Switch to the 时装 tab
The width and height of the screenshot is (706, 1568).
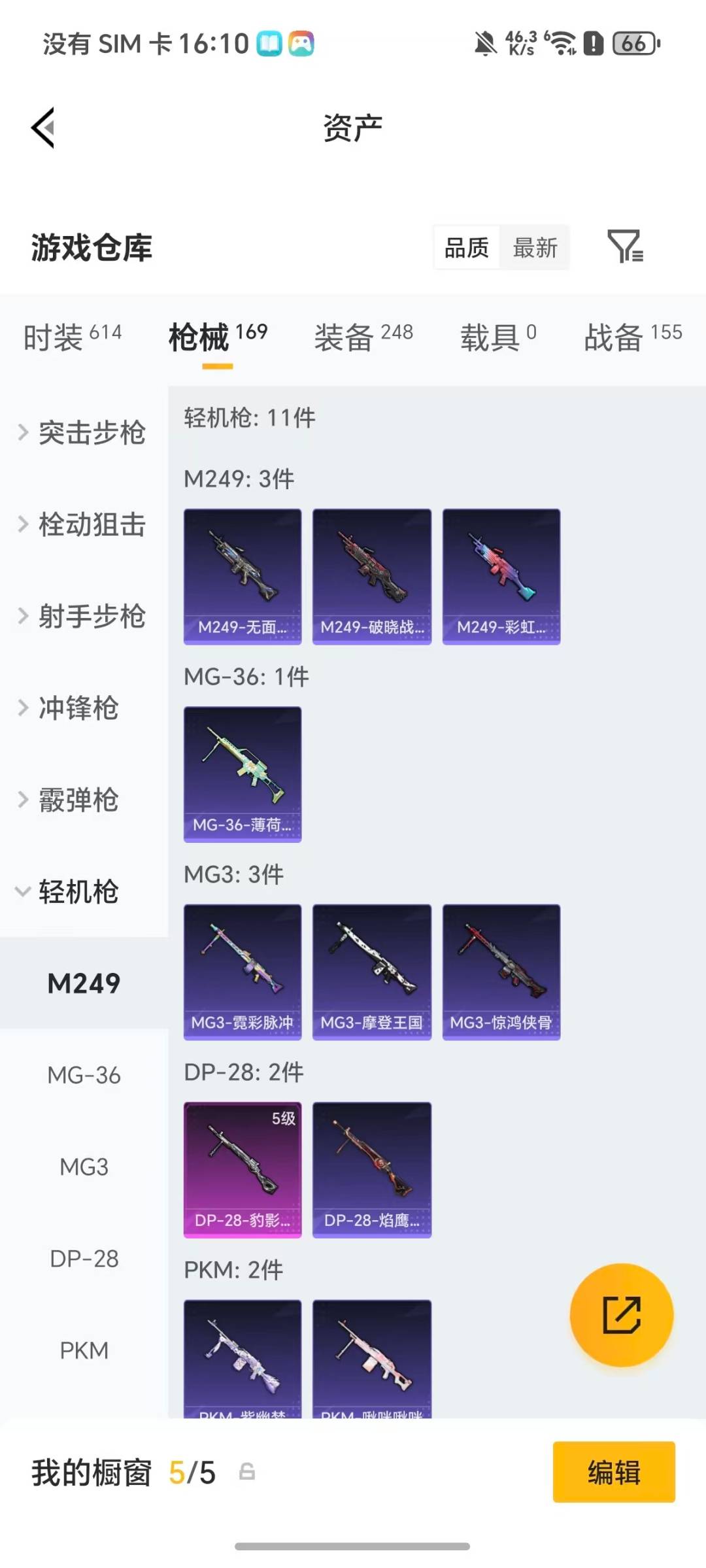(72, 337)
